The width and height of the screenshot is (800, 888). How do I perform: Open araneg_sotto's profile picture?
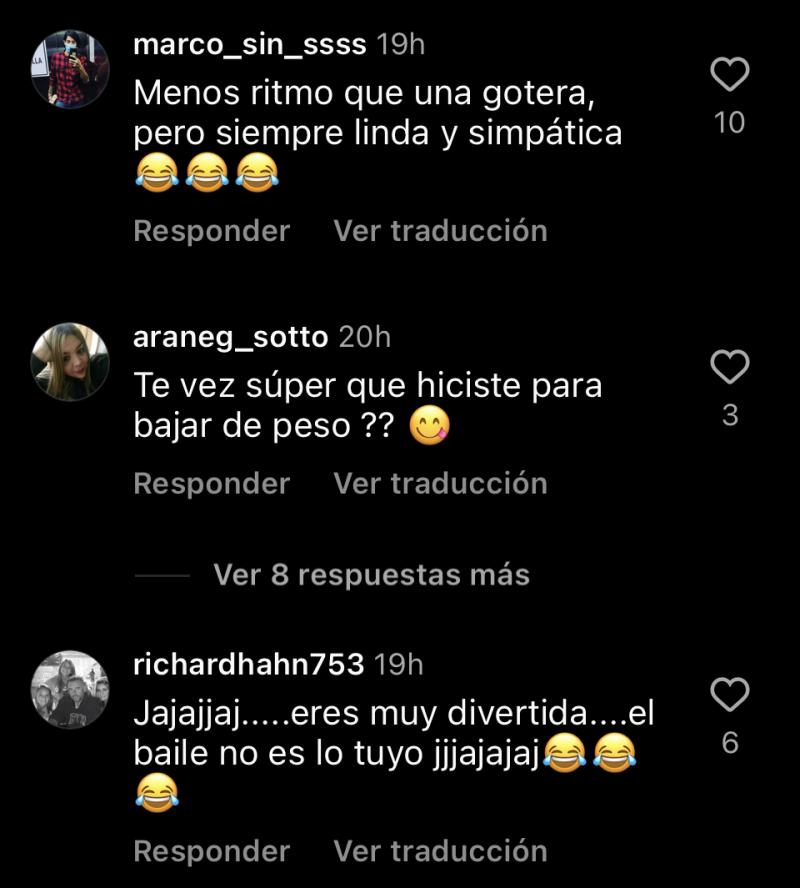(x=69, y=361)
